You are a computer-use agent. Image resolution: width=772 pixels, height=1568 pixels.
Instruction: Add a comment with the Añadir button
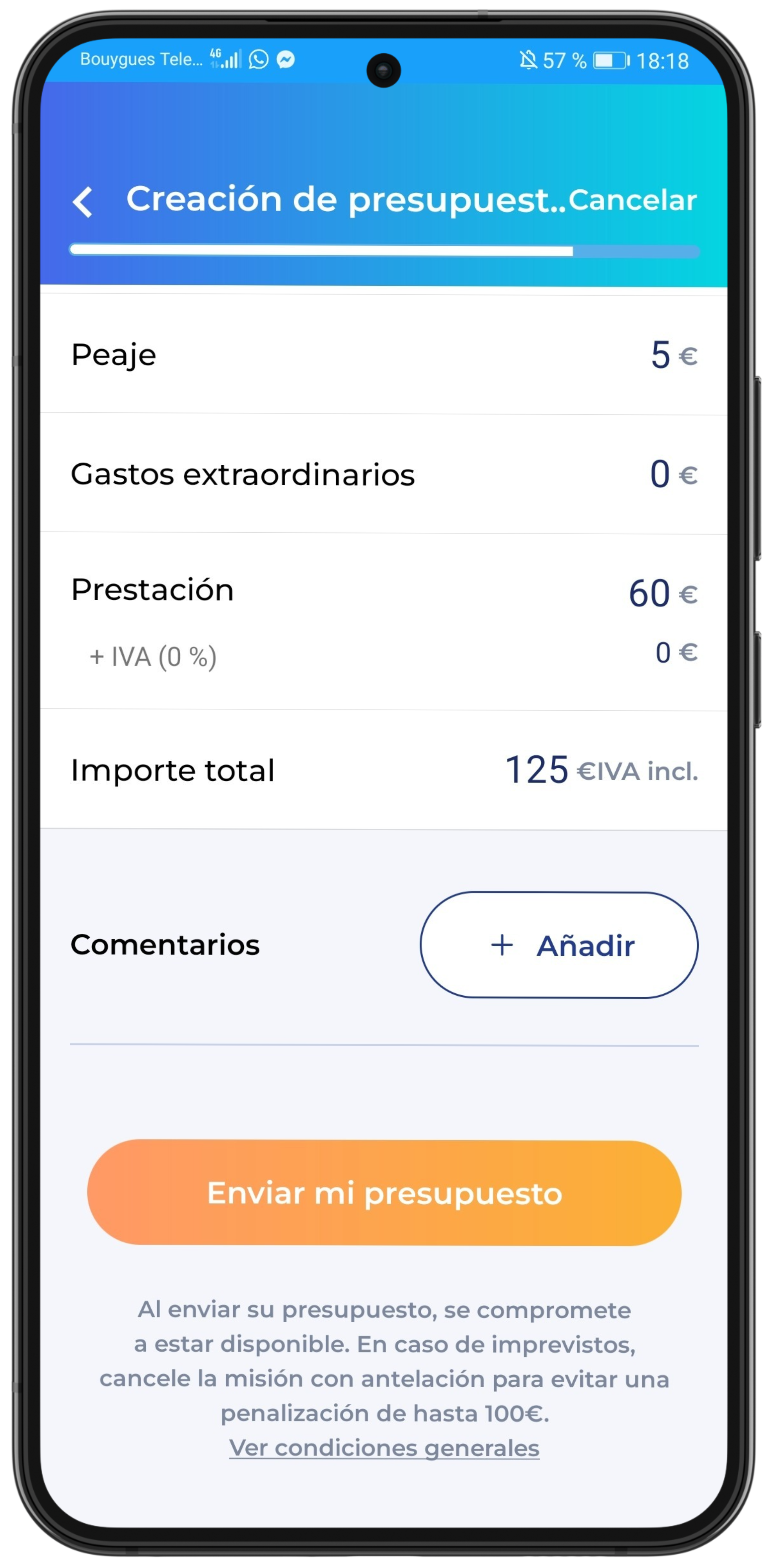558,945
